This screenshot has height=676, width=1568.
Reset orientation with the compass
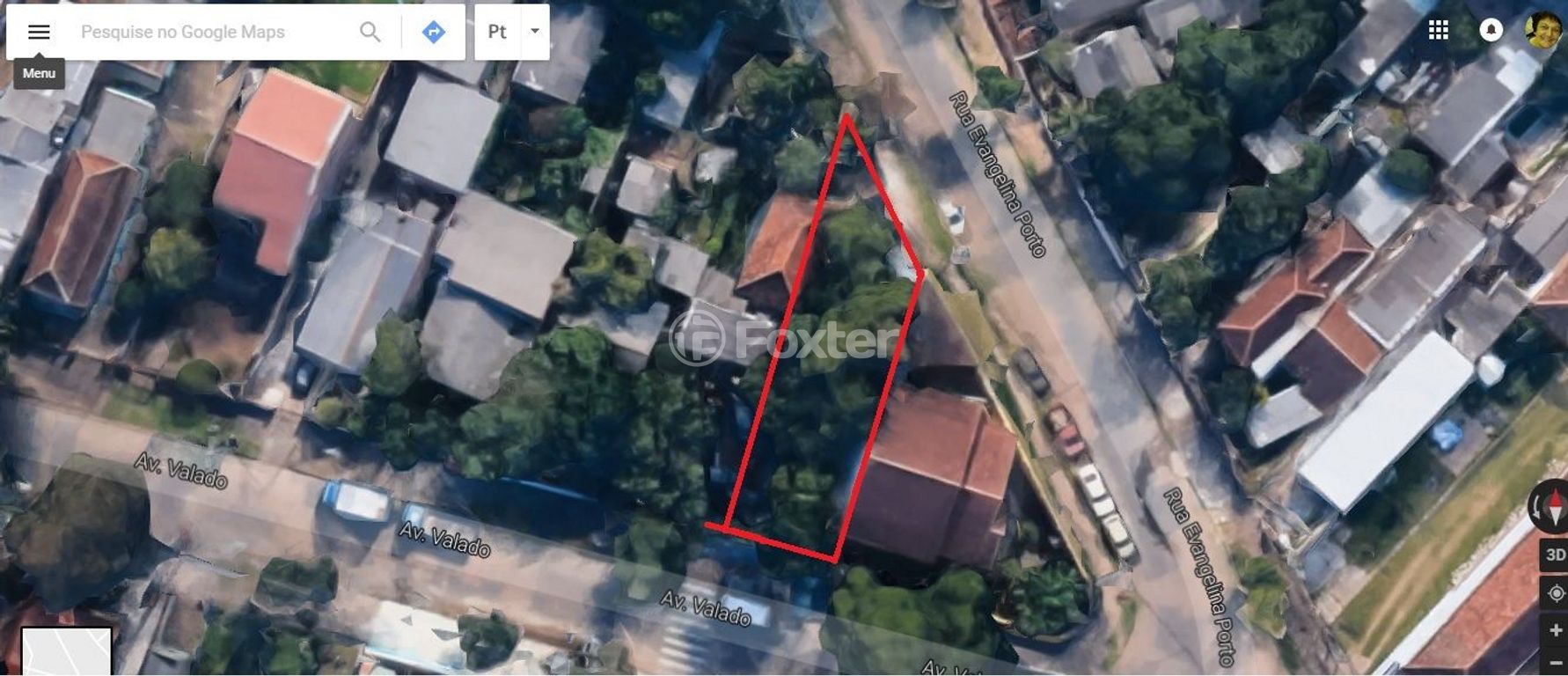pos(1552,507)
